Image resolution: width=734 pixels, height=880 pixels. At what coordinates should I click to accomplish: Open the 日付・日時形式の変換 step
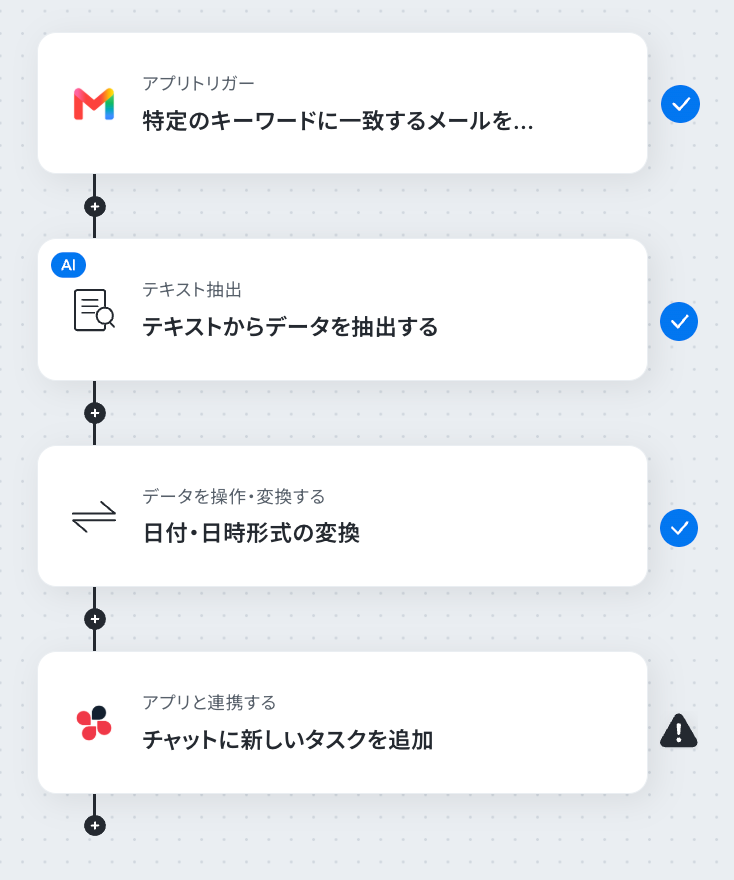coord(342,516)
